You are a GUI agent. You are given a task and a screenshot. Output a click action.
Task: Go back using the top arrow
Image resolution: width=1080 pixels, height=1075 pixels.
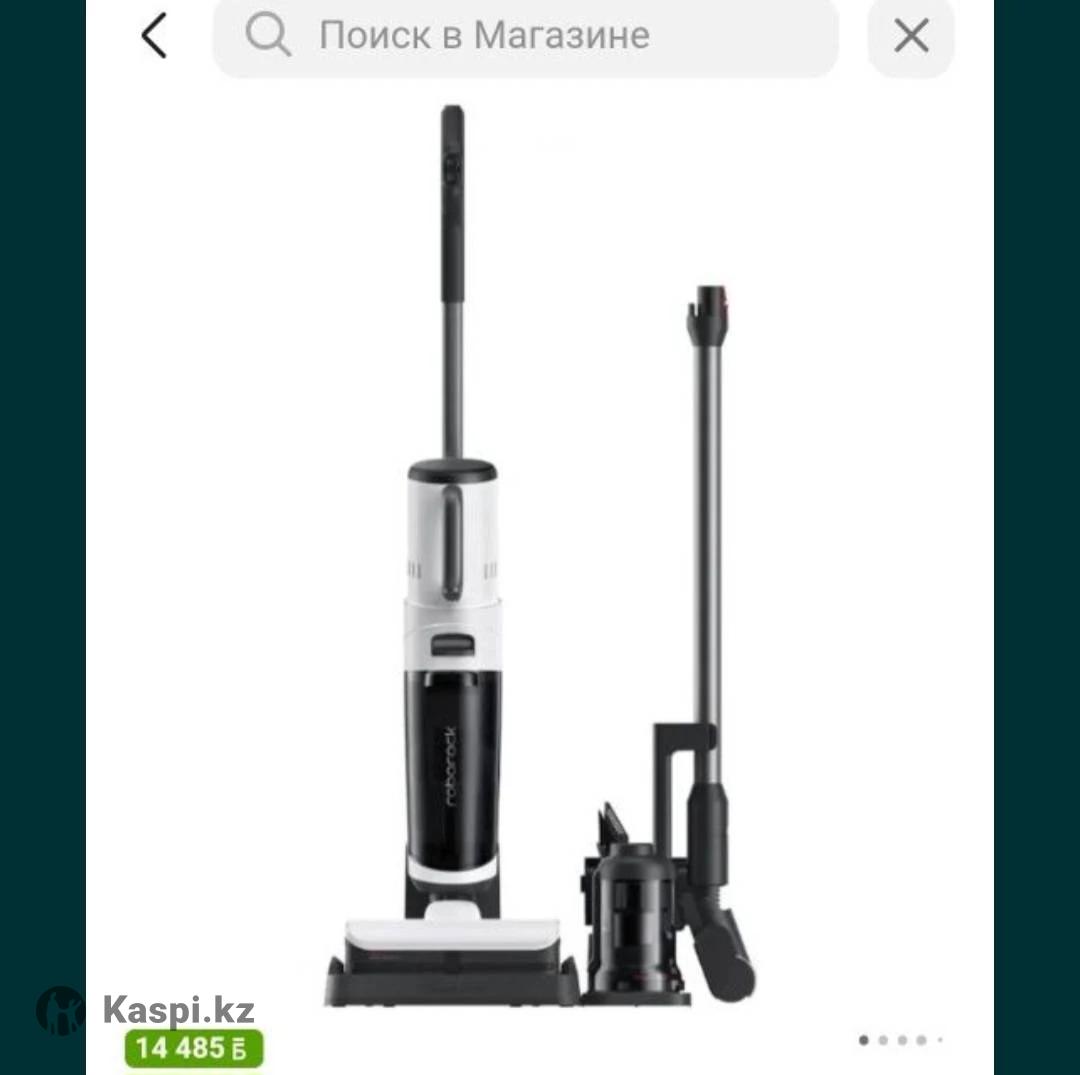(x=153, y=37)
